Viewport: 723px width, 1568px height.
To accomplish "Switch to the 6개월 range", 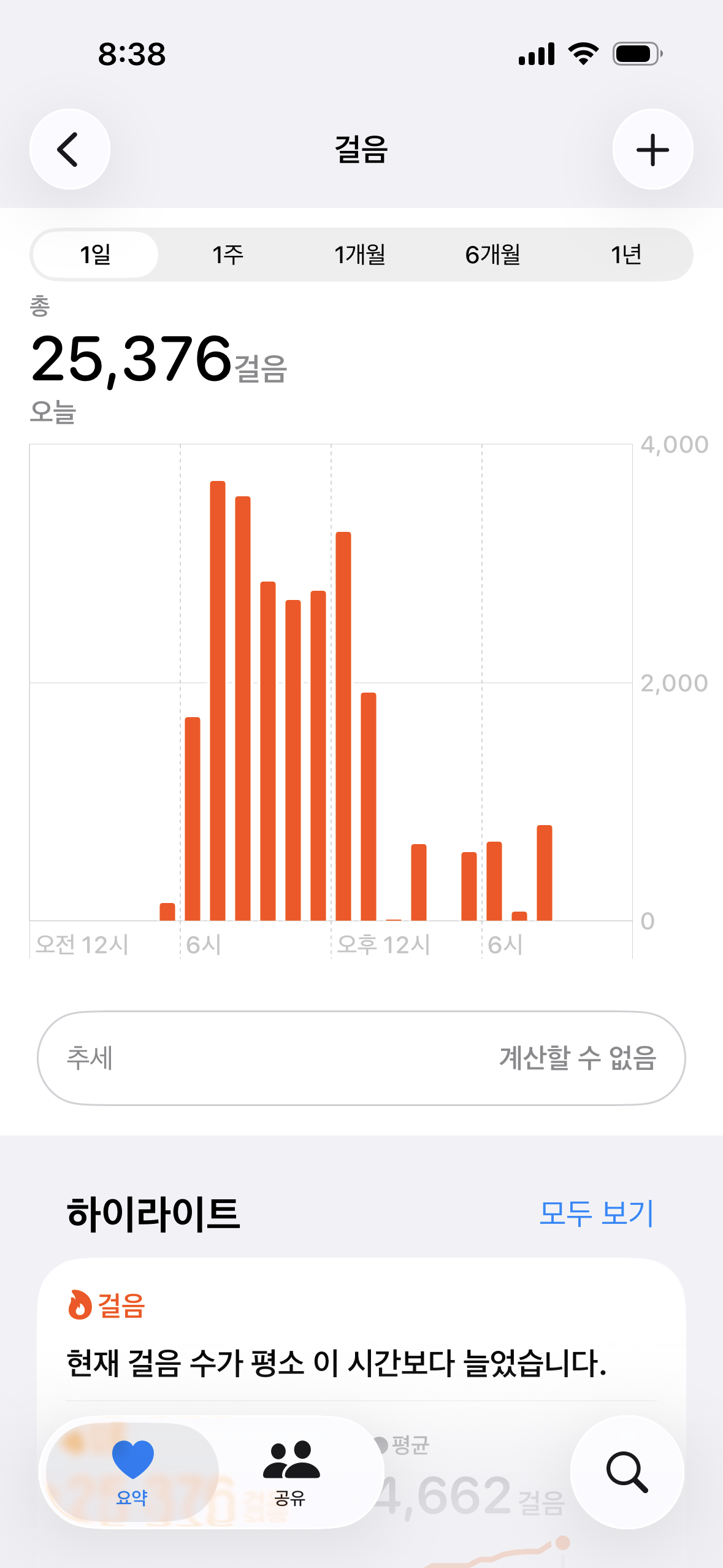I will coord(492,255).
